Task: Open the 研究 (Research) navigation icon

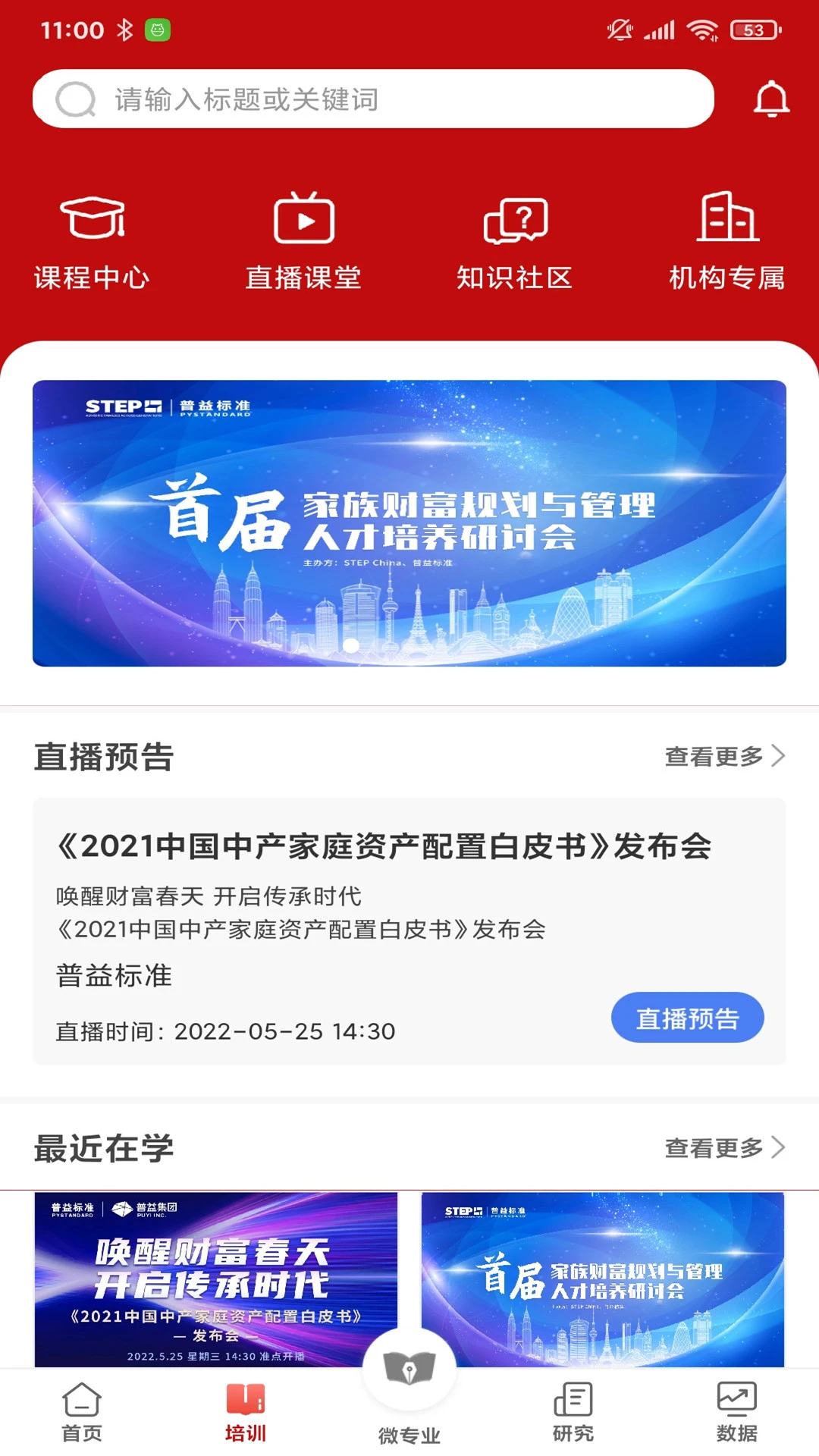Action: (x=573, y=1407)
